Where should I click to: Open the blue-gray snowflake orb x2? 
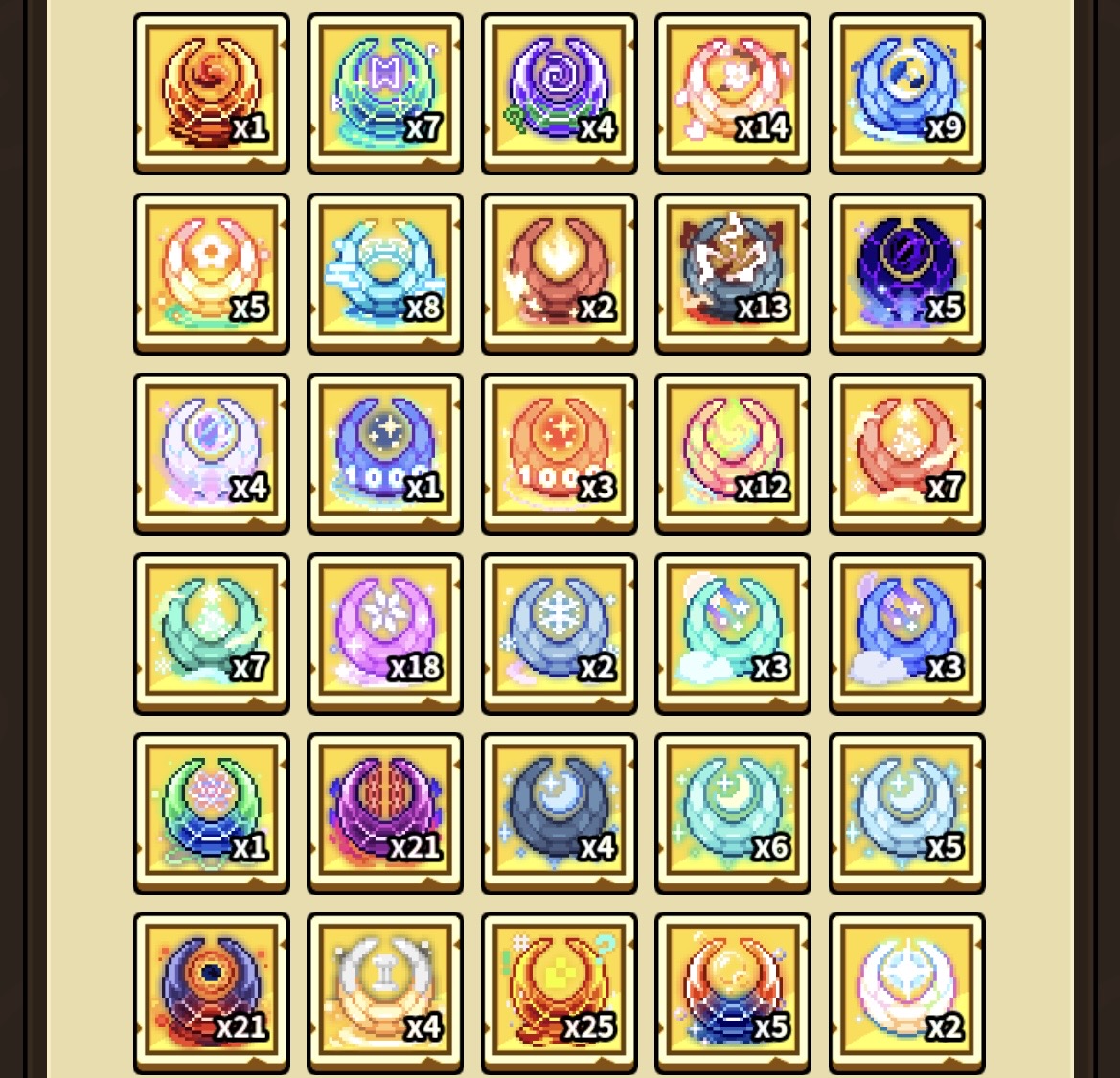(559, 632)
